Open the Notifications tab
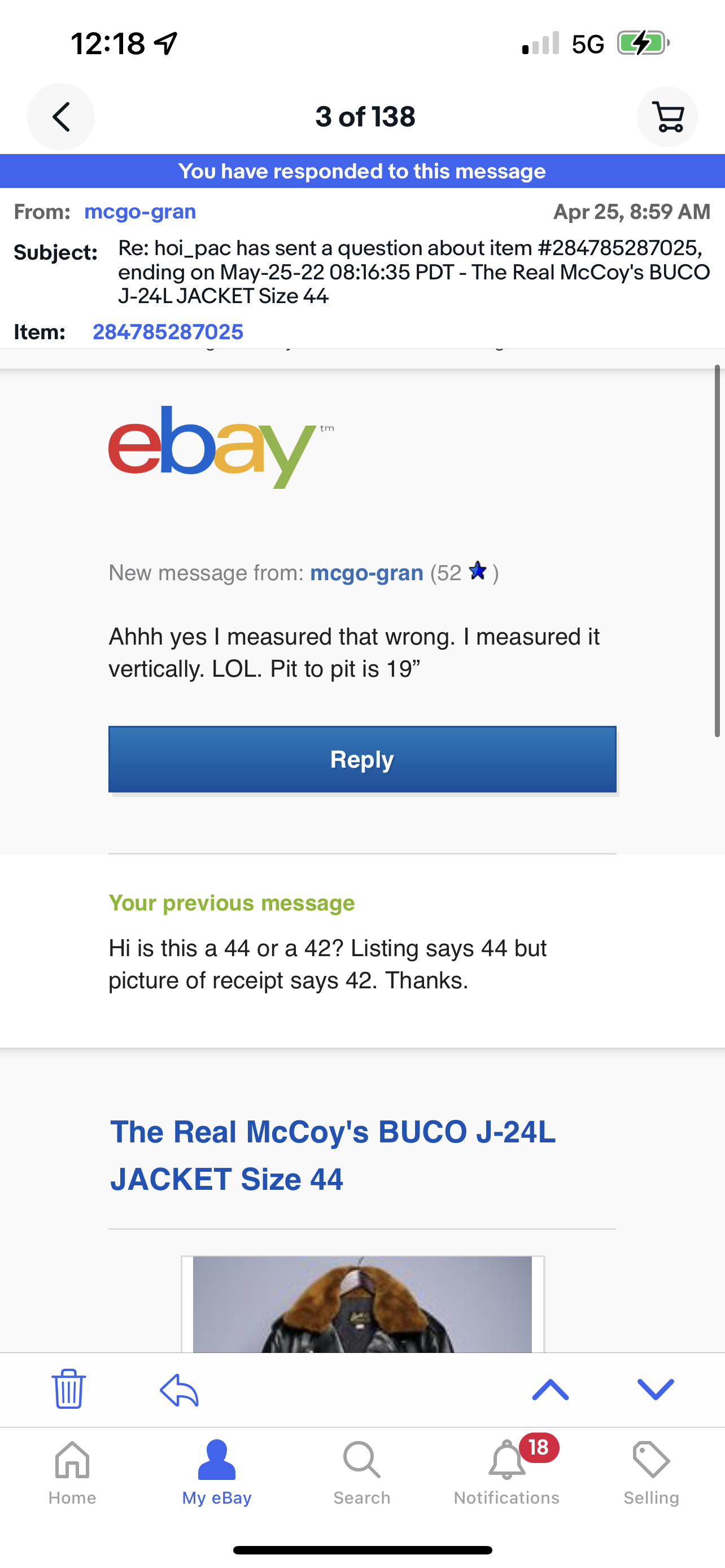Viewport: 725px width, 1568px height. [506, 1473]
